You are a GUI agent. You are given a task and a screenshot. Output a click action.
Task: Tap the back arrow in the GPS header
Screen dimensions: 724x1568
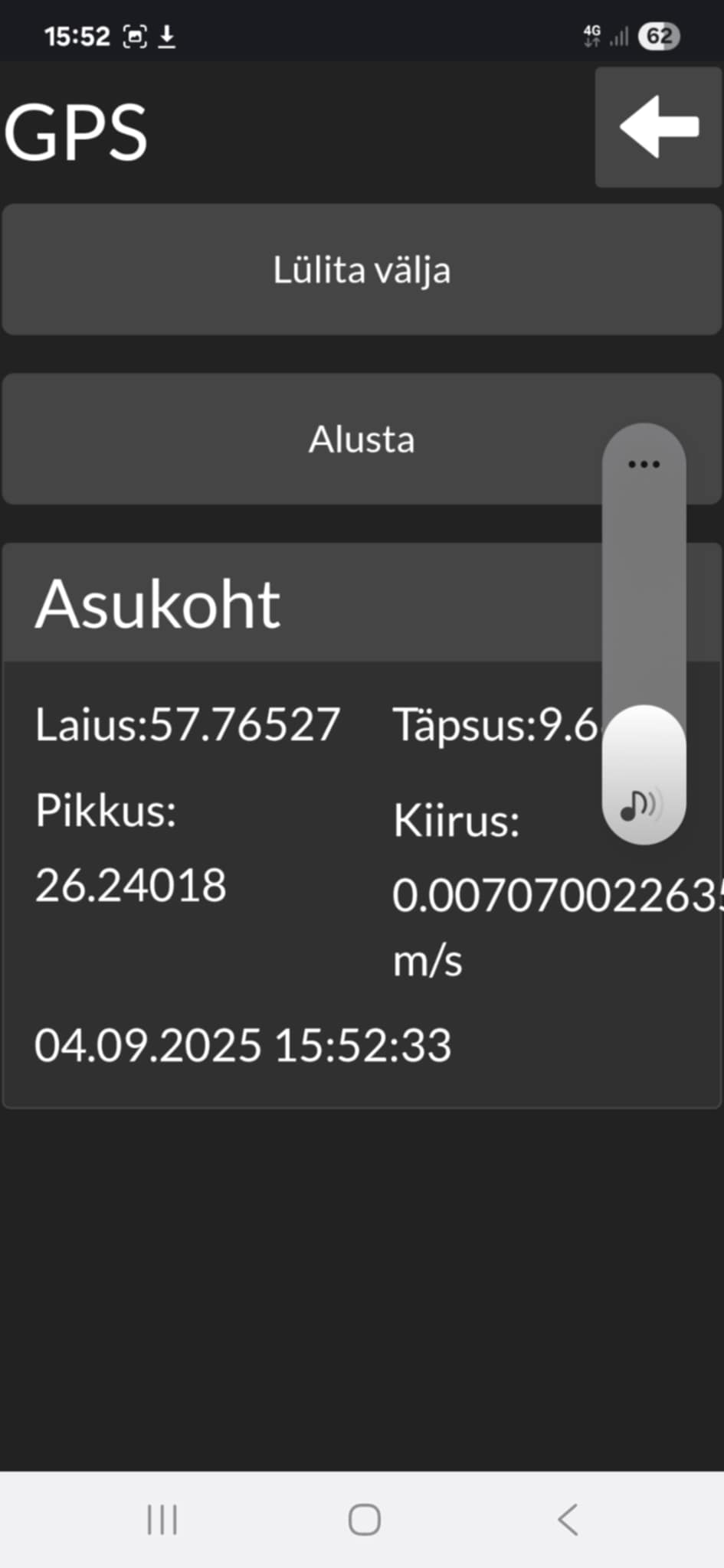pos(658,127)
